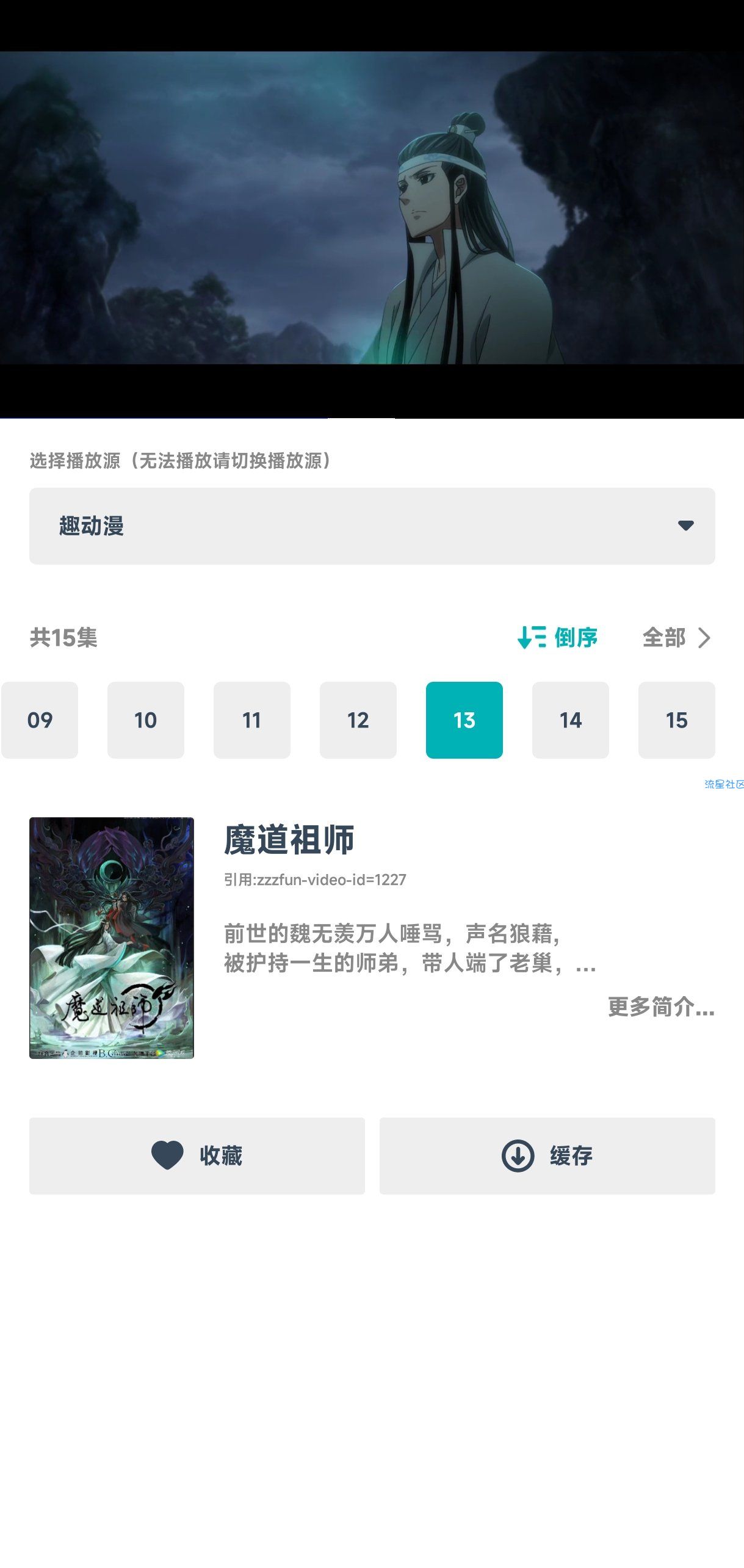Viewport: 744px width, 1568px height.
Task: Select episode 09
Action: [40, 720]
